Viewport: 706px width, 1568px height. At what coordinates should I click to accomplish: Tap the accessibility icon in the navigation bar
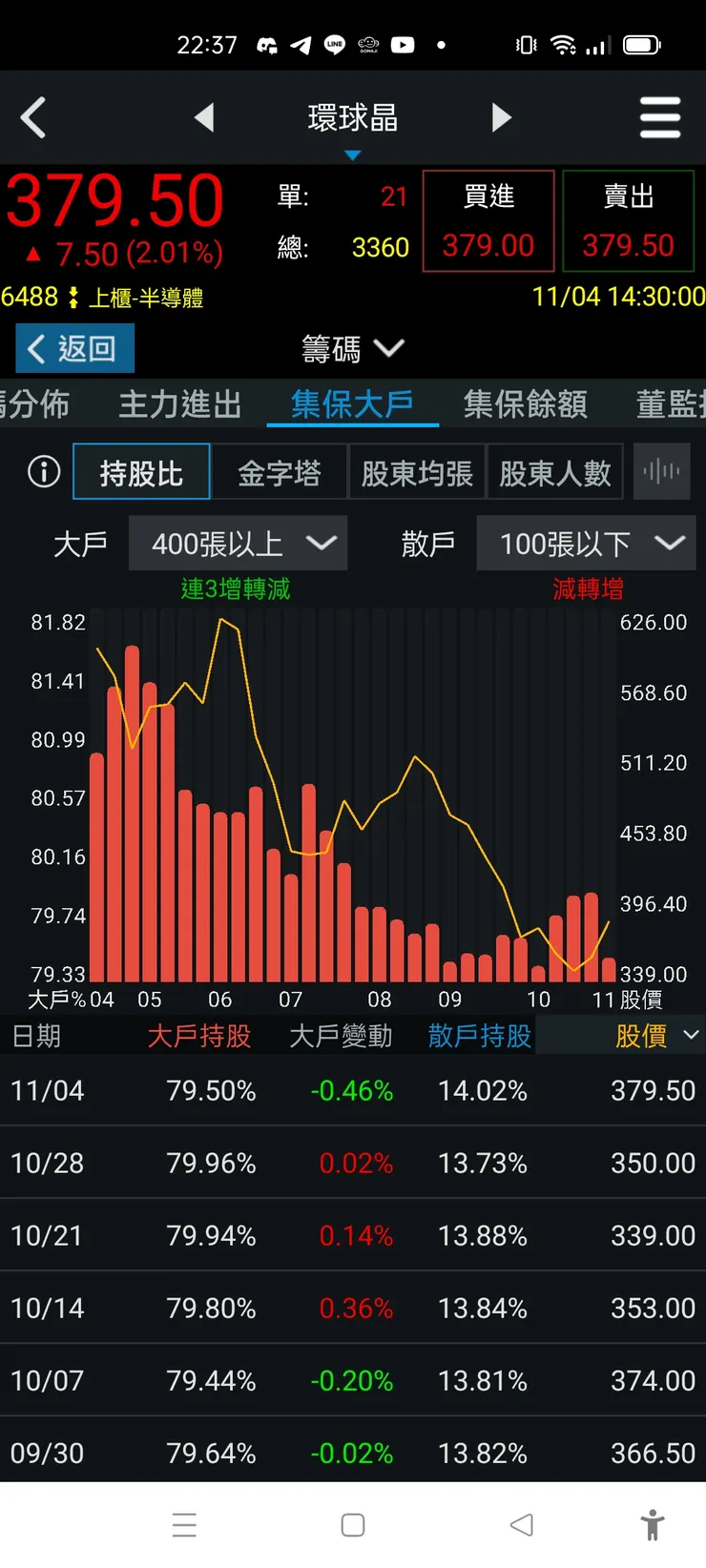point(653,1525)
